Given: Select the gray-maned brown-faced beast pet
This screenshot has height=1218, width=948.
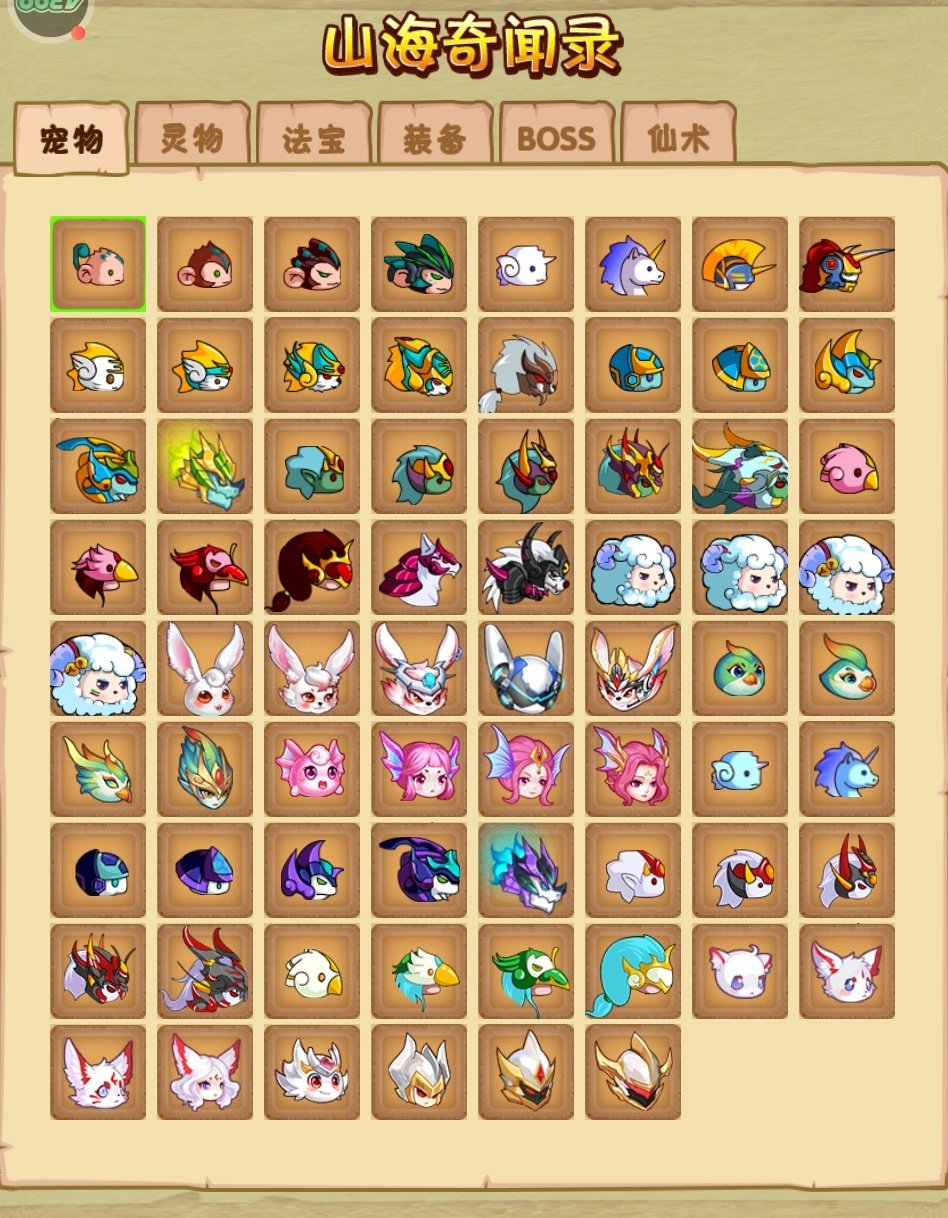Looking at the screenshot, I should pos(526,365).
